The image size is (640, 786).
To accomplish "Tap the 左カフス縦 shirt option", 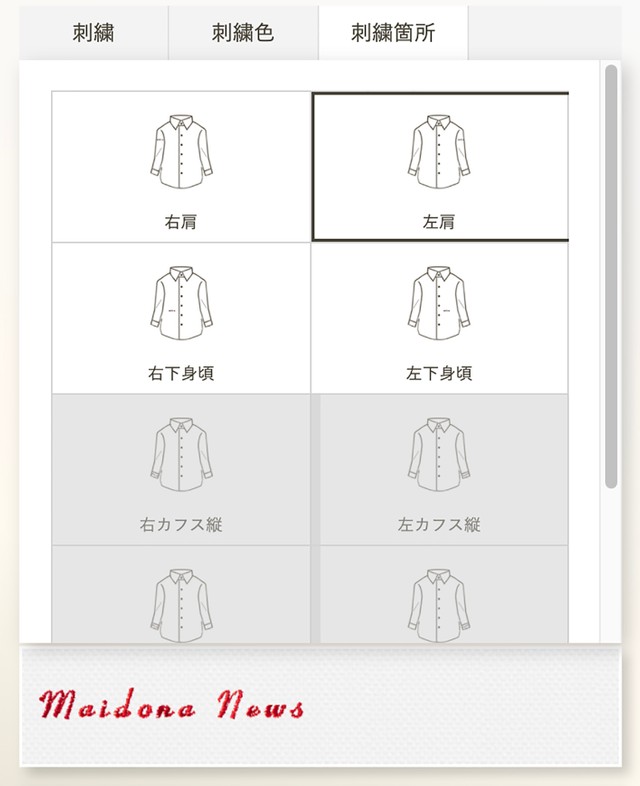I will click(440, 469).
